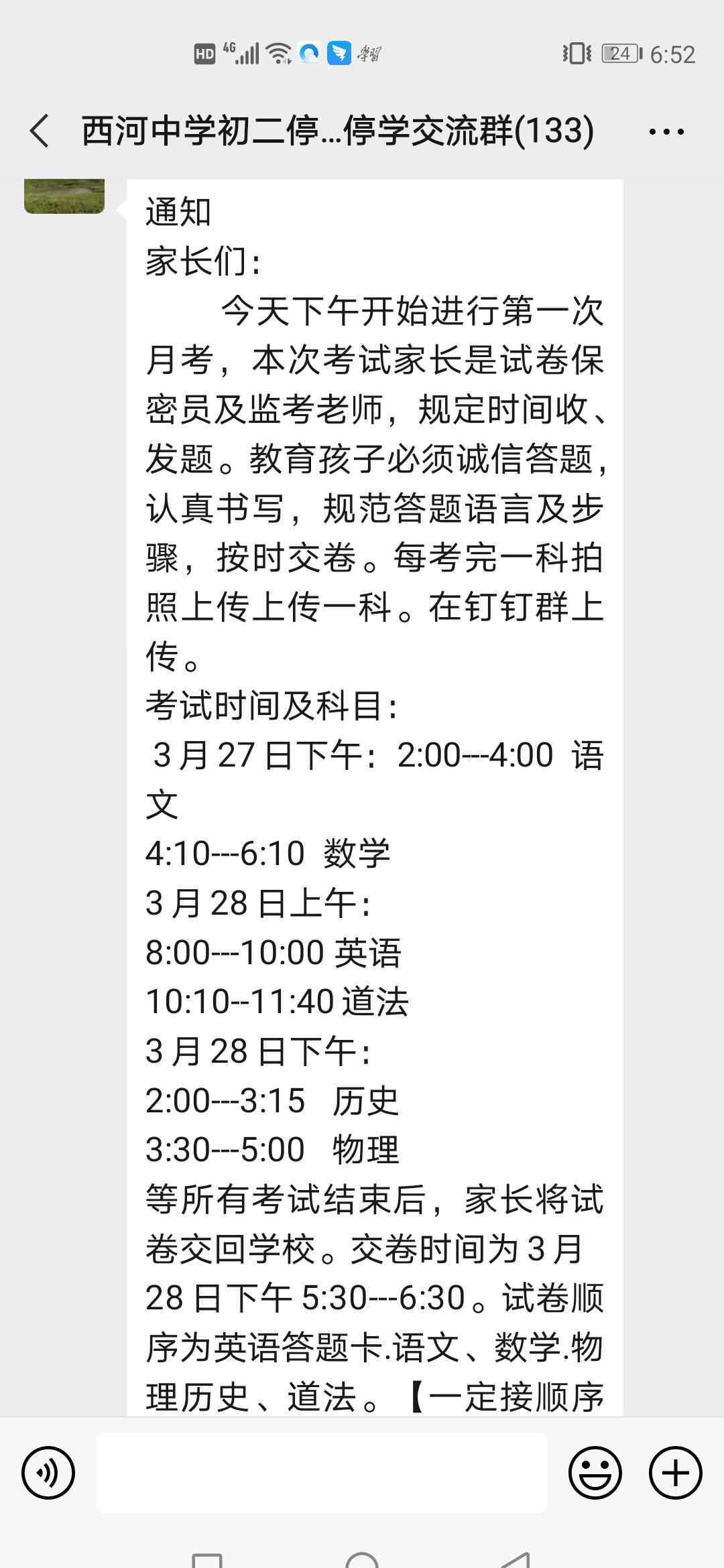The image size is (724, 1568).
Task: Switch to voice message input
Action: (x=48, y=1472)
